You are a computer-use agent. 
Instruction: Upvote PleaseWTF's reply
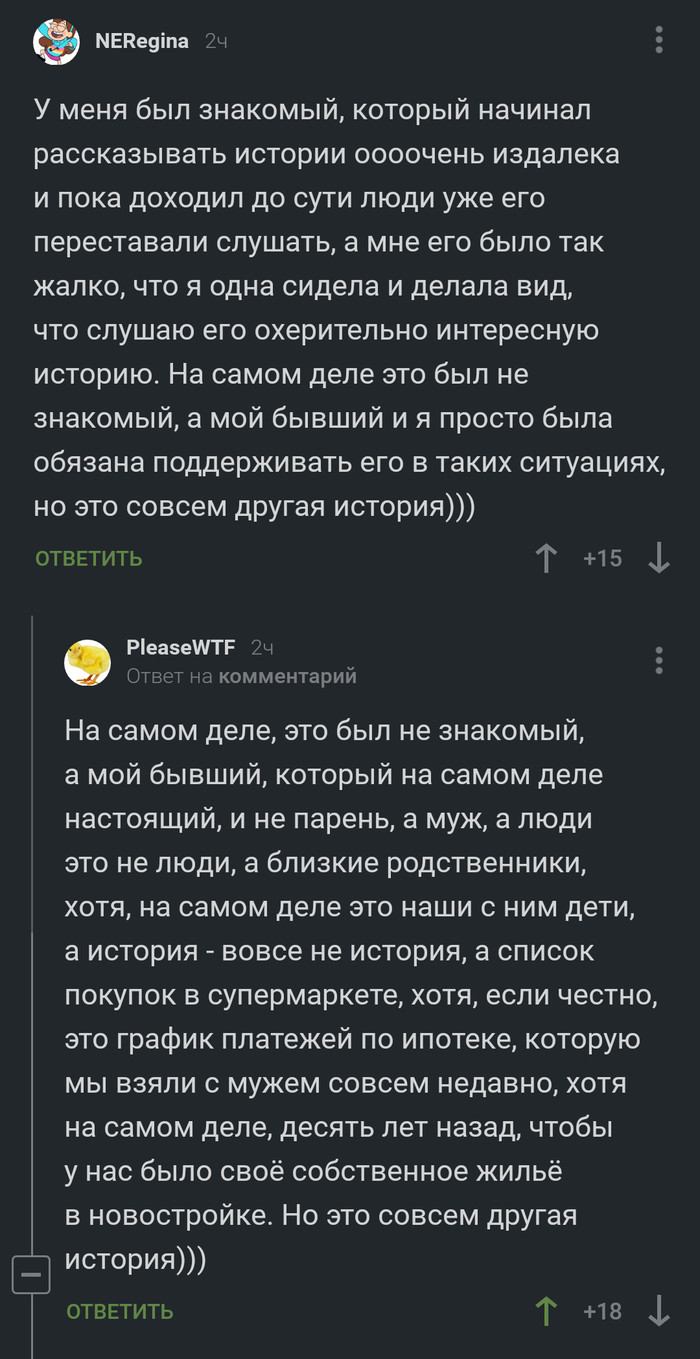tap(546, 1311)
